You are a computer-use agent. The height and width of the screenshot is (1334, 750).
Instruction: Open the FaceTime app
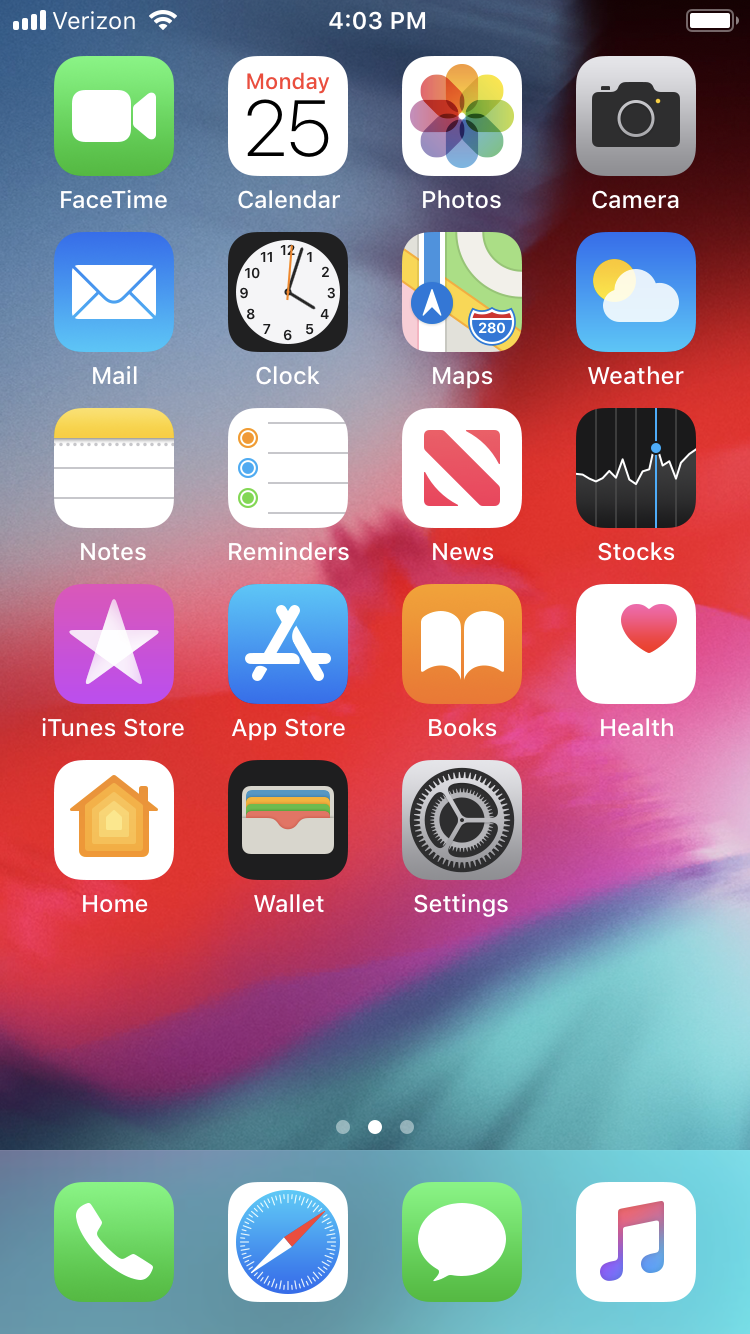click(x=114, y=116)
